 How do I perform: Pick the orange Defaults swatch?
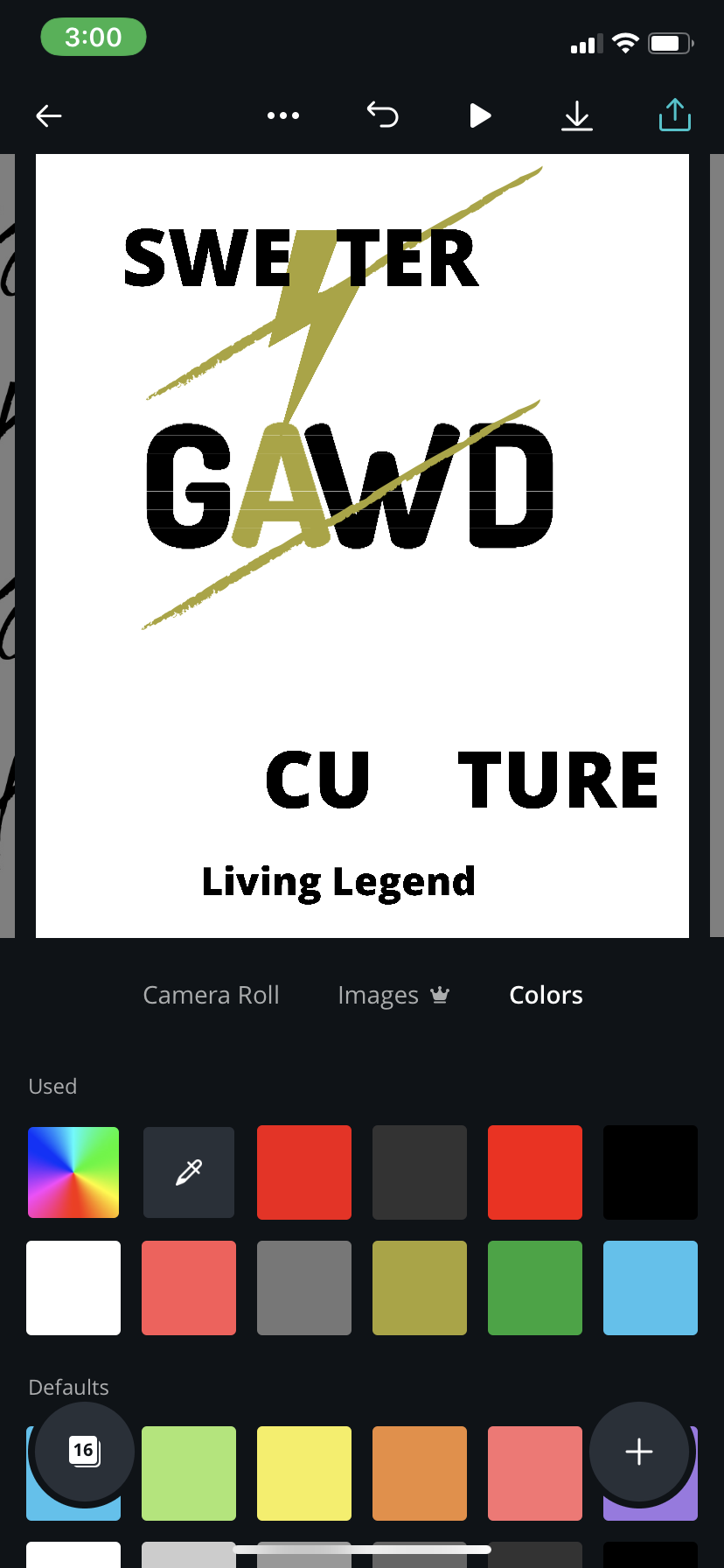[420, 1473]
